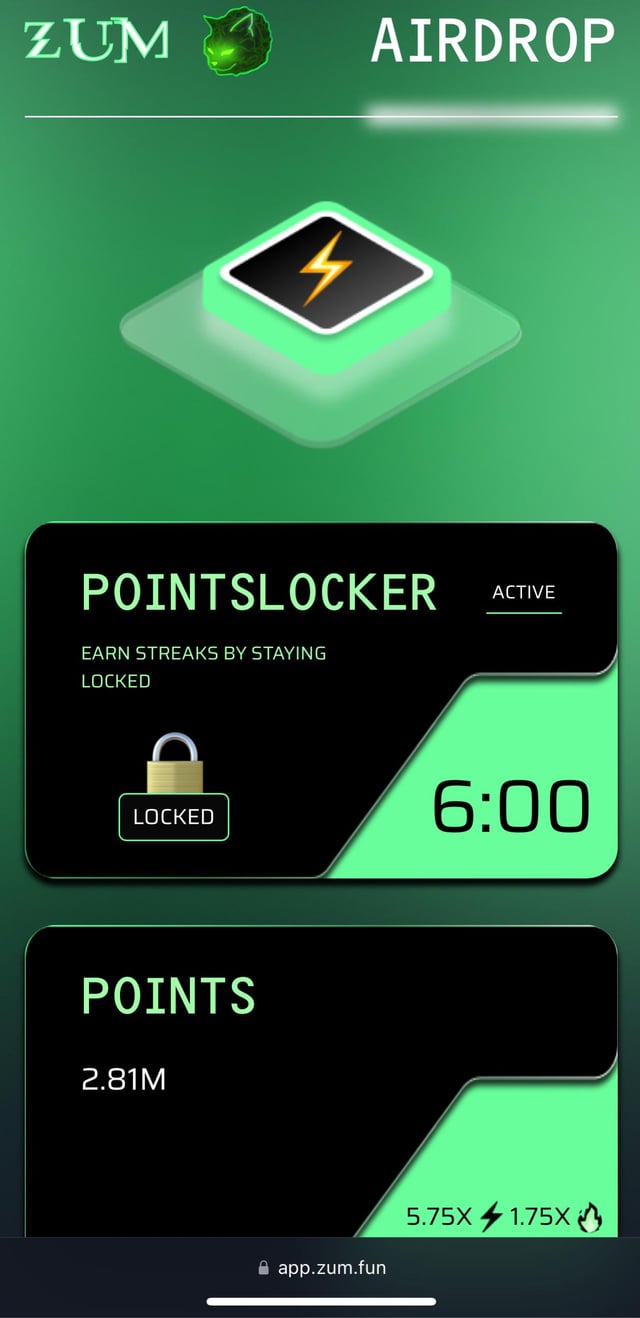The width and height of the screenshot is (640, 1318).
Task: Tap the LOCKED button in Pointslocker
Action: coord(174,816)
